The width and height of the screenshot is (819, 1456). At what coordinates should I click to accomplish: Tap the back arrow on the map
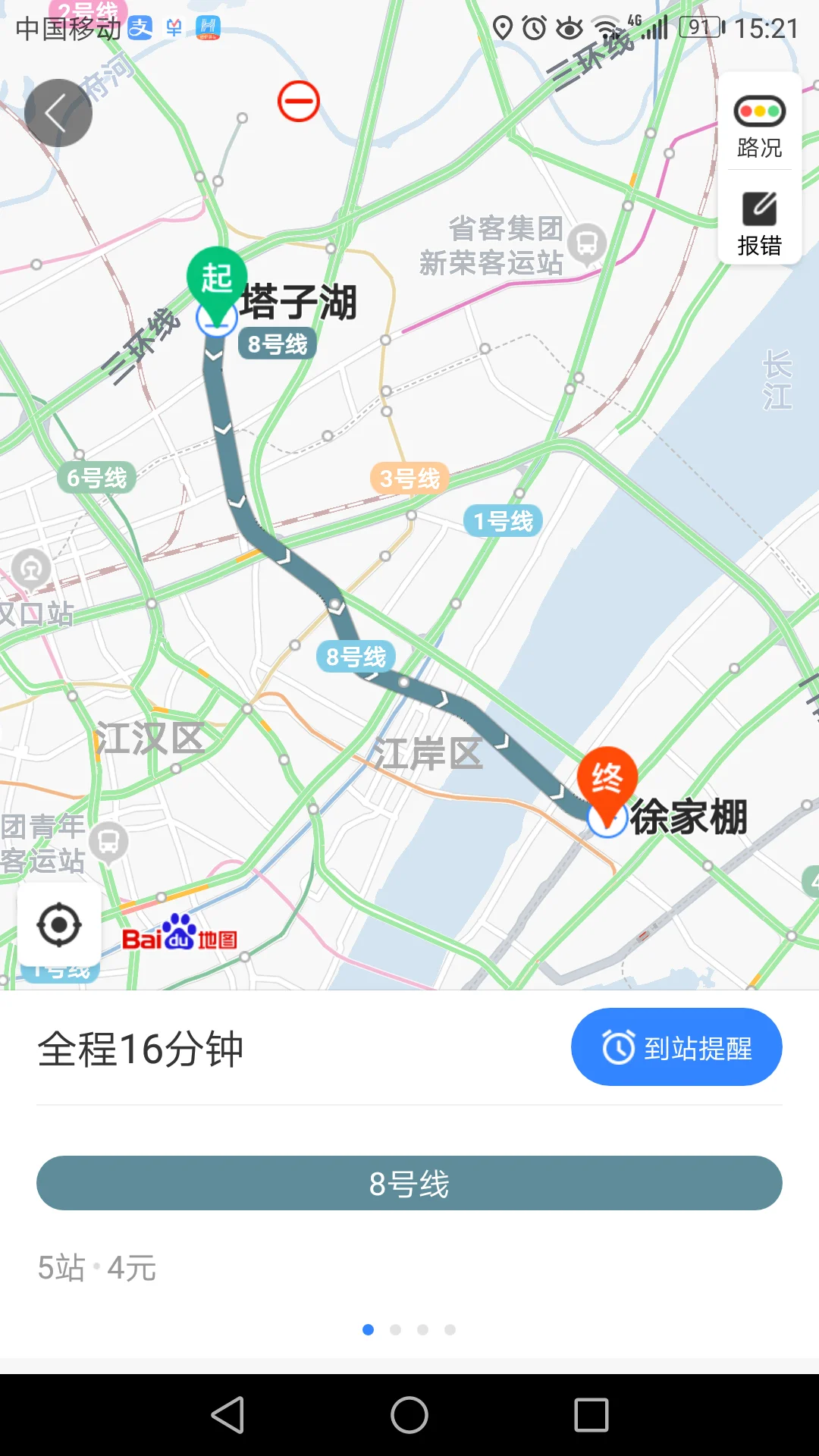pyautogui.click(x=58, y=111)
